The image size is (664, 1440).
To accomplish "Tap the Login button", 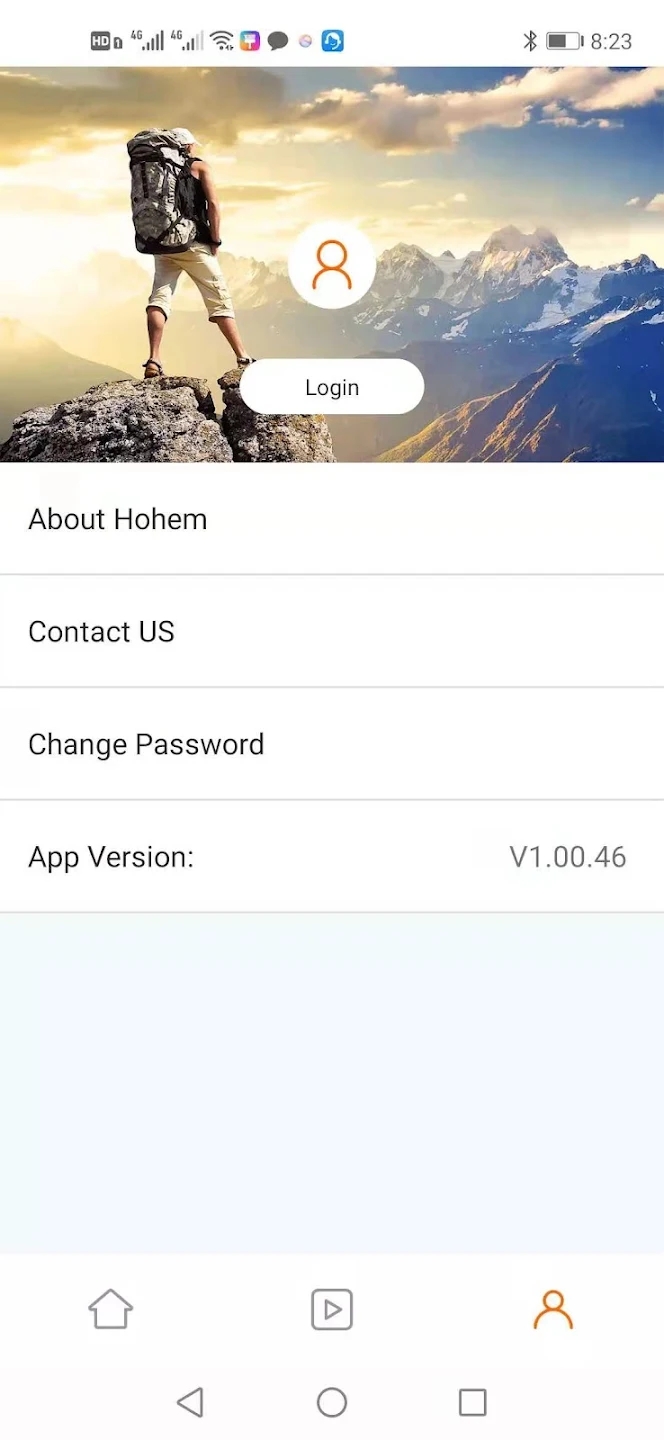I will [x=331, y=387].
